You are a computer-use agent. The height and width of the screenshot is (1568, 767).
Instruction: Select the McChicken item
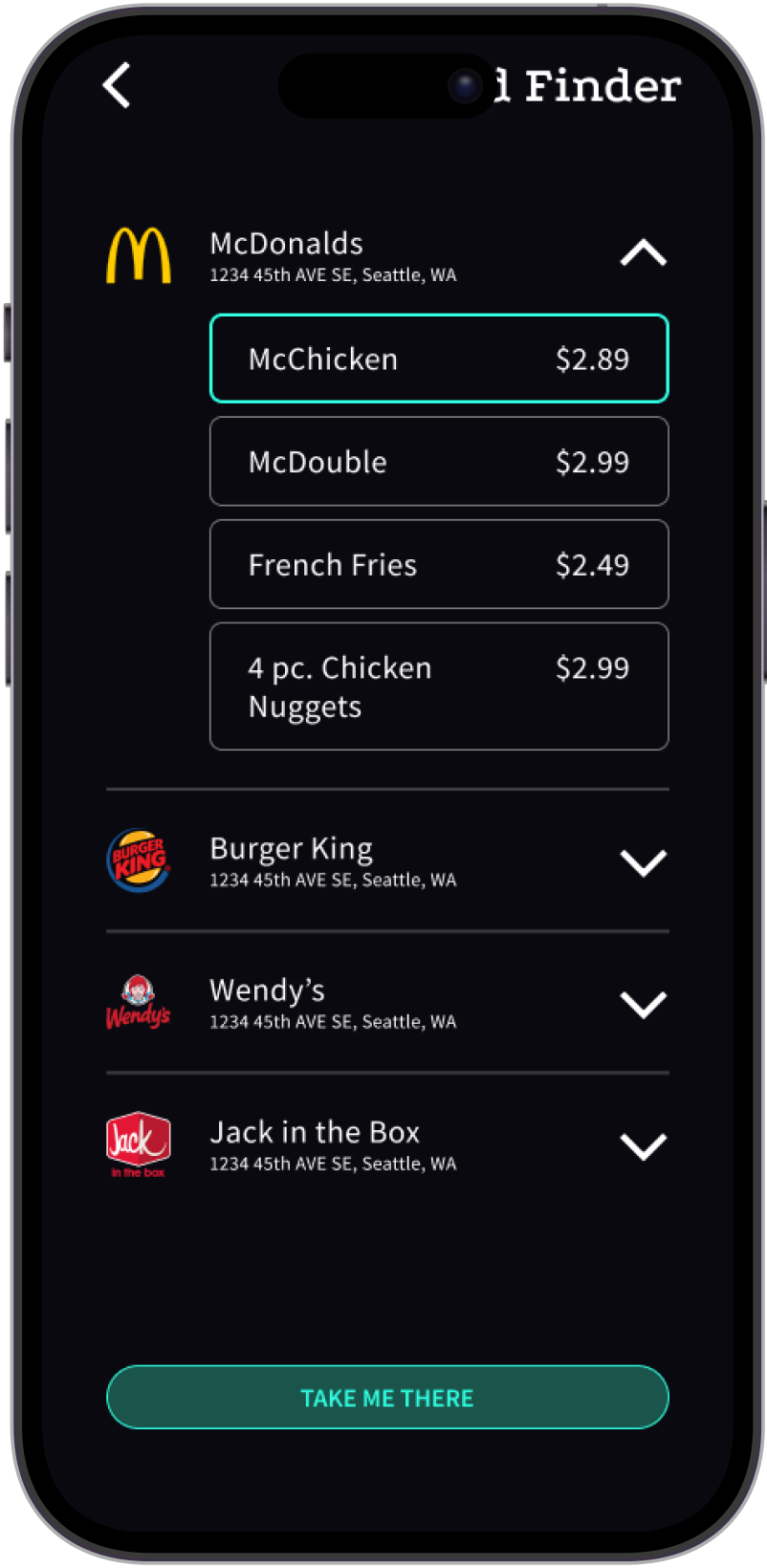point(439,359)
